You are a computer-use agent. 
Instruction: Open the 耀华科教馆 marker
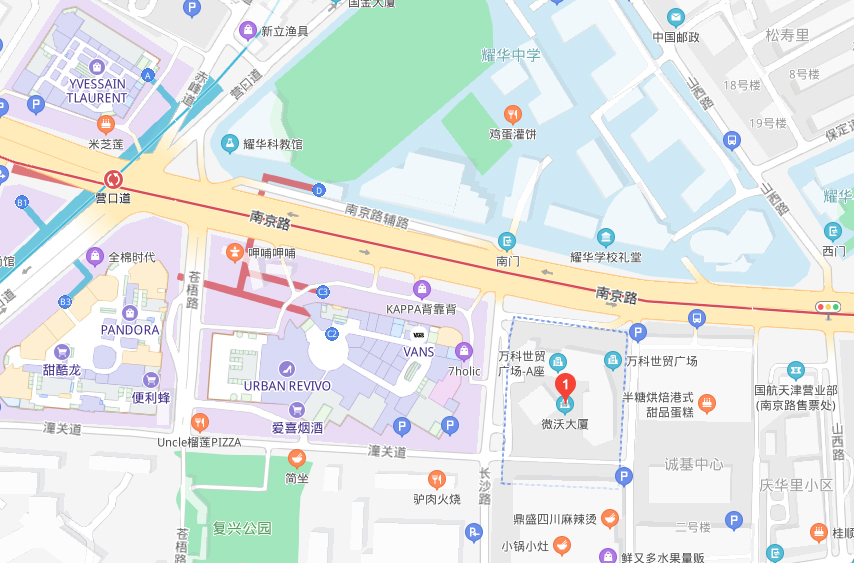pyautogui.click(x=230, y=144)
